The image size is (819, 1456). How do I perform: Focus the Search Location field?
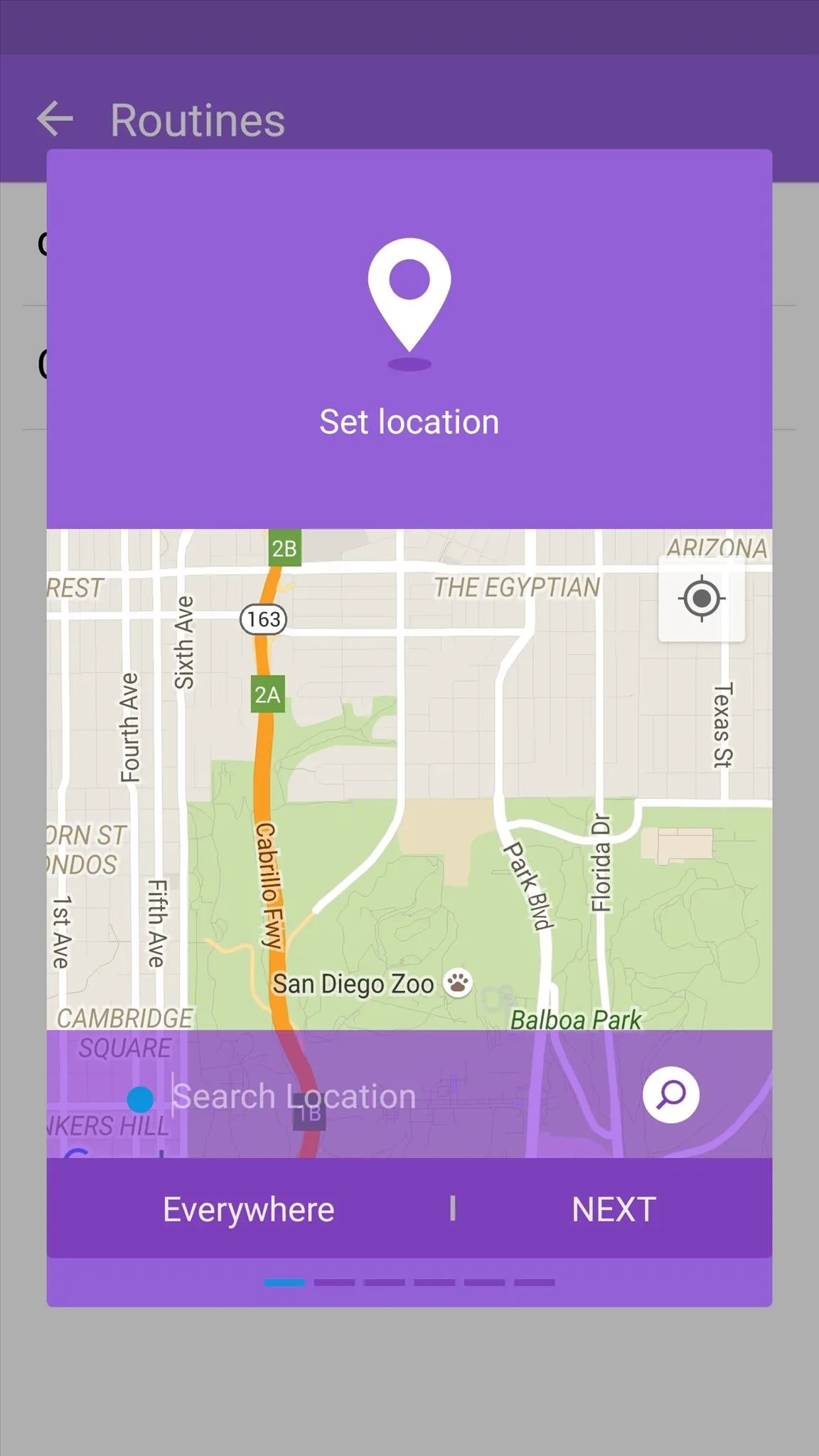[398, 1096]
